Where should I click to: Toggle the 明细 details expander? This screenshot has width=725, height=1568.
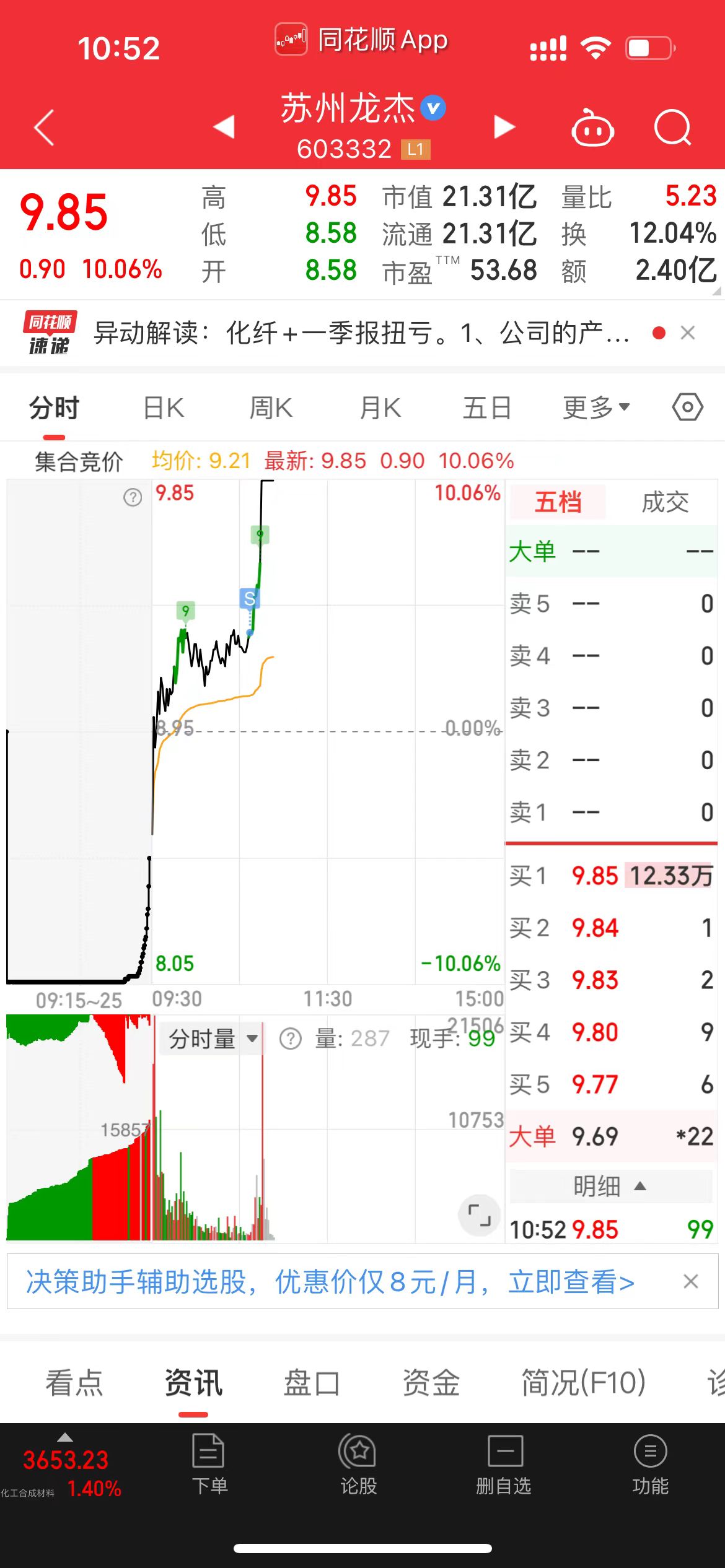[x=610, y=1186]
